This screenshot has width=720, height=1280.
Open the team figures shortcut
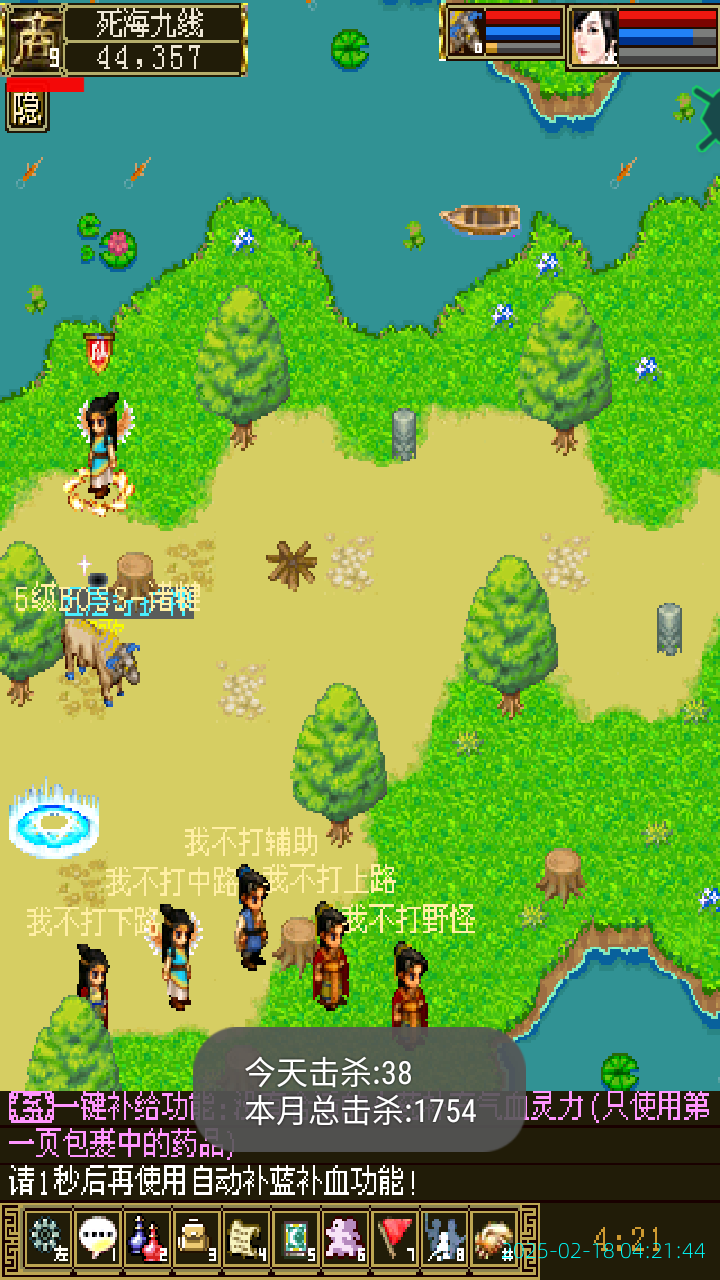pyautogui.click(x=444, y=1239)
